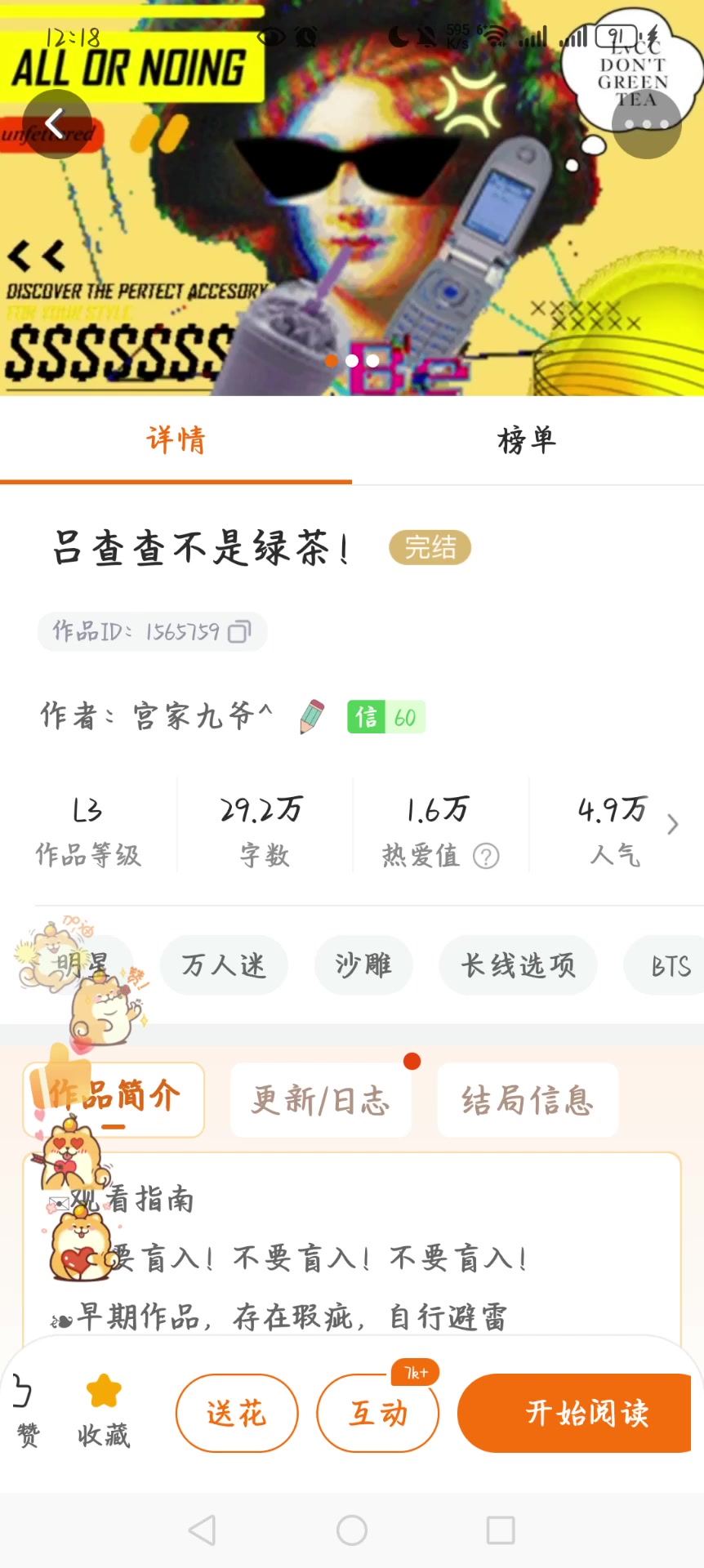The width and height of the screenshot is (704, 1568).
Task: Open author 宫家九爷^ profile
Action: (x=203, y=716)
